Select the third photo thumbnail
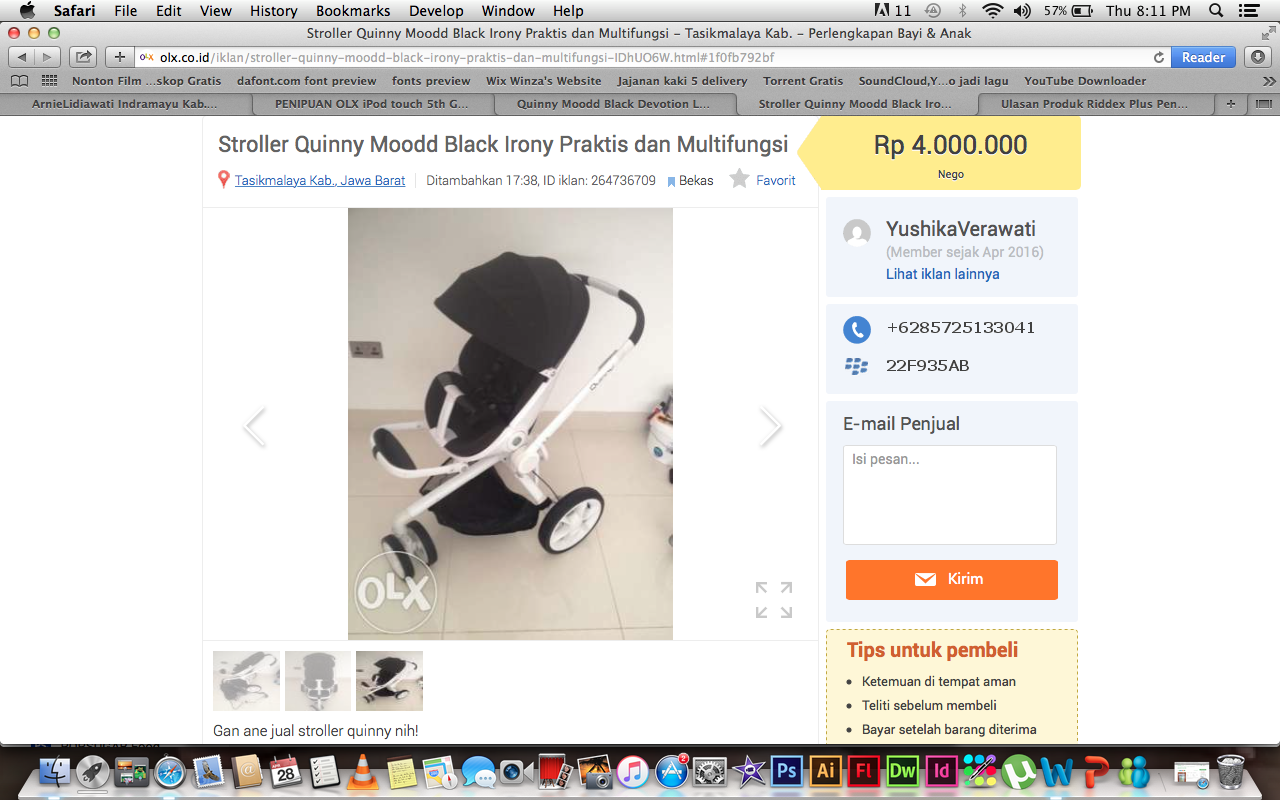Screen dimensions: 1280x800 click(x=390, y=681)
